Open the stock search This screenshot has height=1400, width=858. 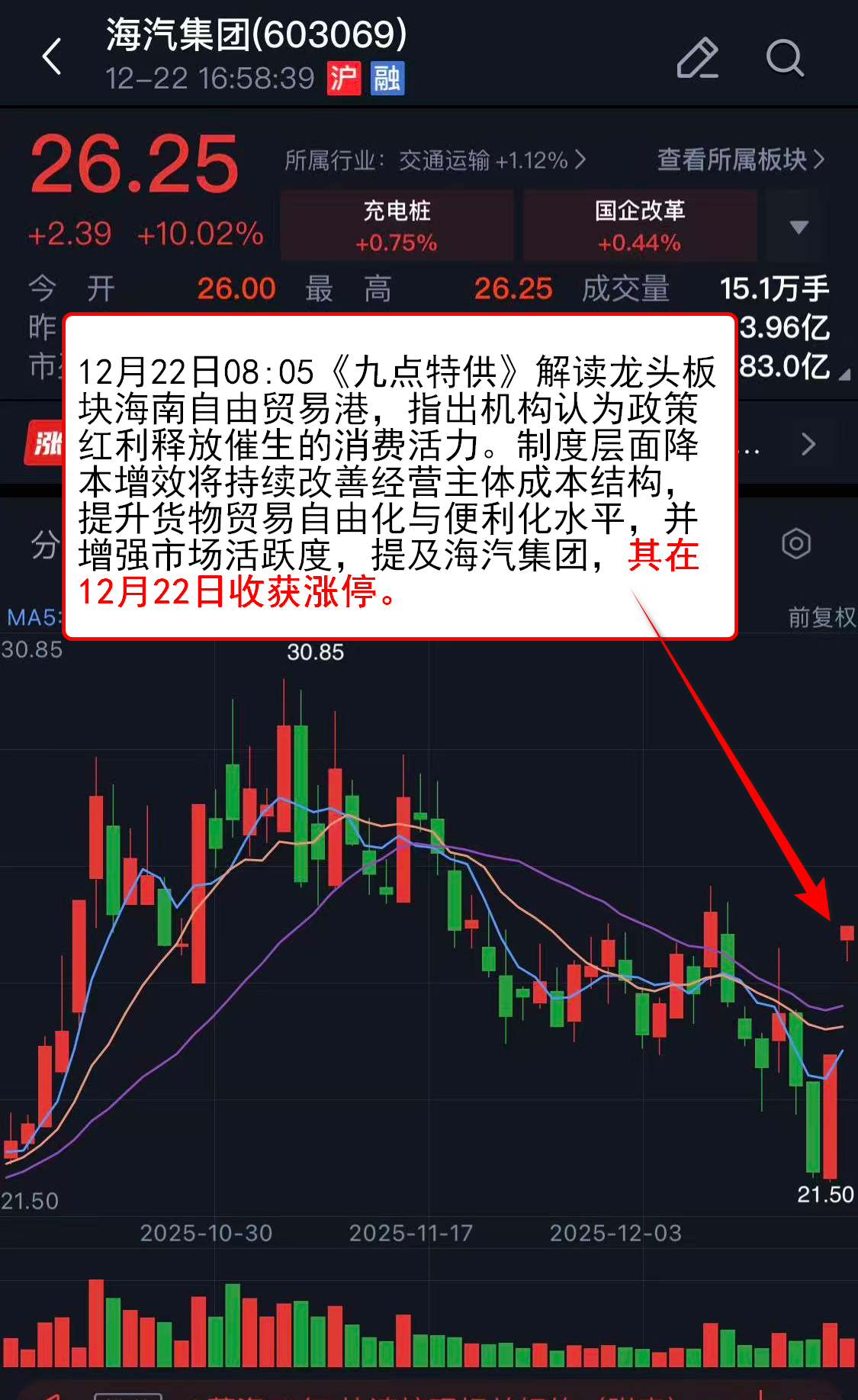[784, 58]
